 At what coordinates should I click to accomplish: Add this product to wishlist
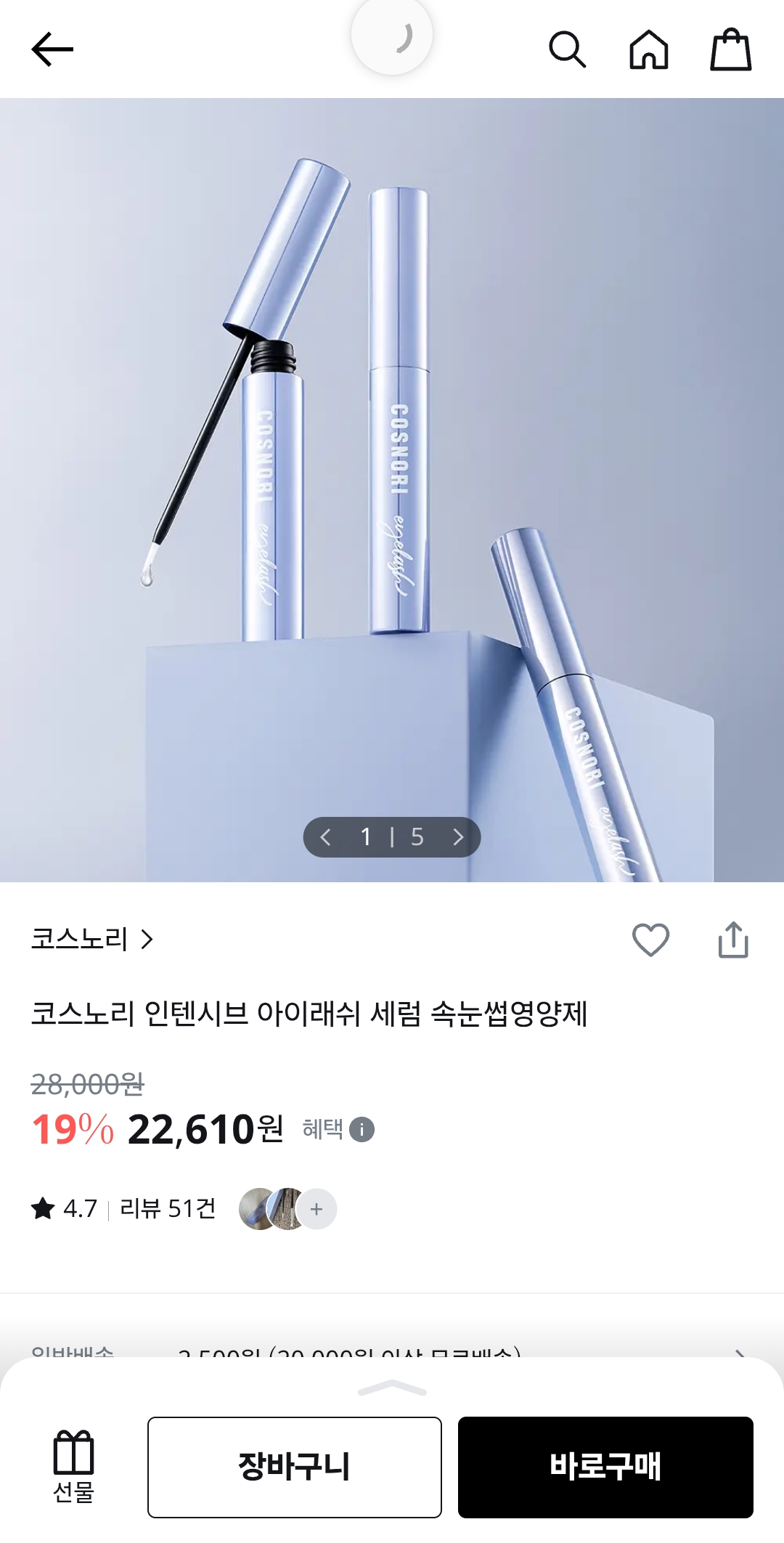tap(650, 940)
